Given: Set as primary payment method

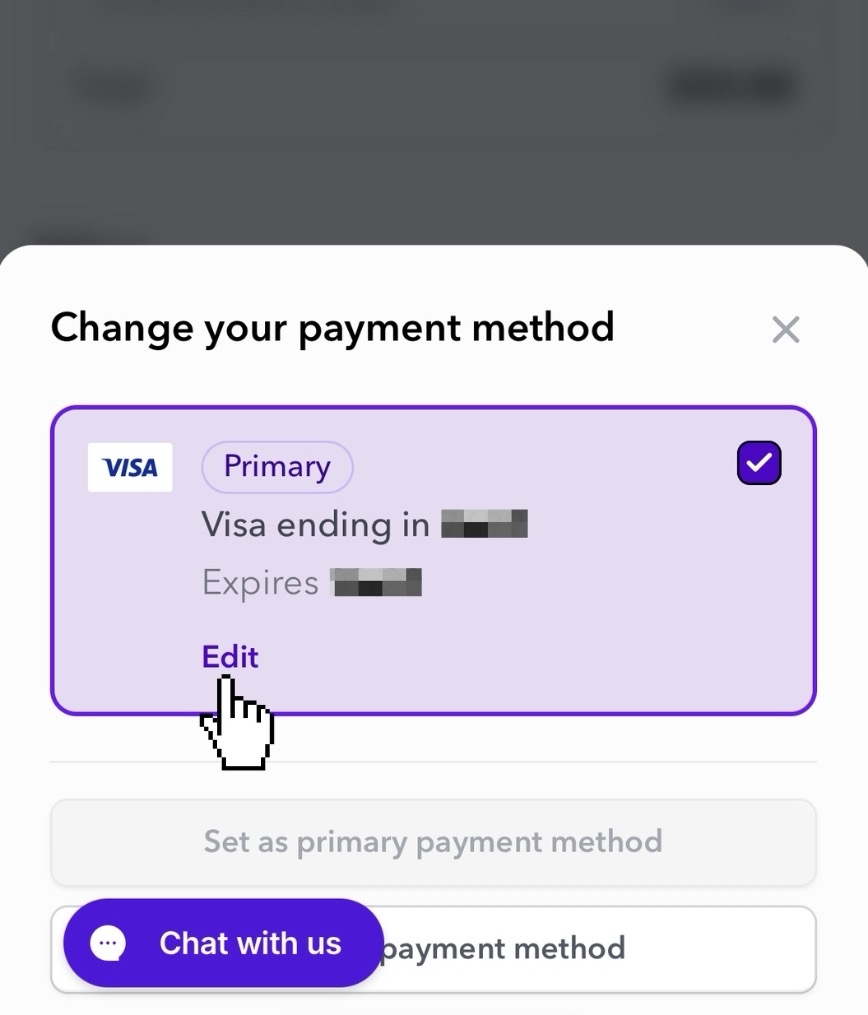Looking at the screenshot, I should click(433, 842).
